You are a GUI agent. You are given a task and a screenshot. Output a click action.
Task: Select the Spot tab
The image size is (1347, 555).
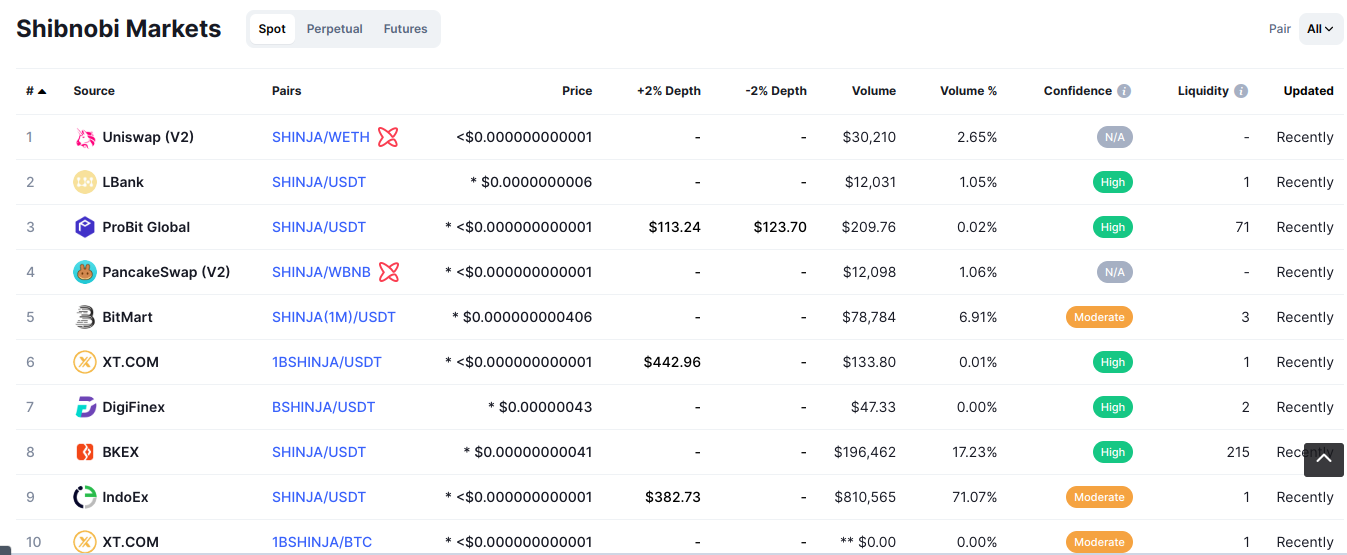point(272,29)
